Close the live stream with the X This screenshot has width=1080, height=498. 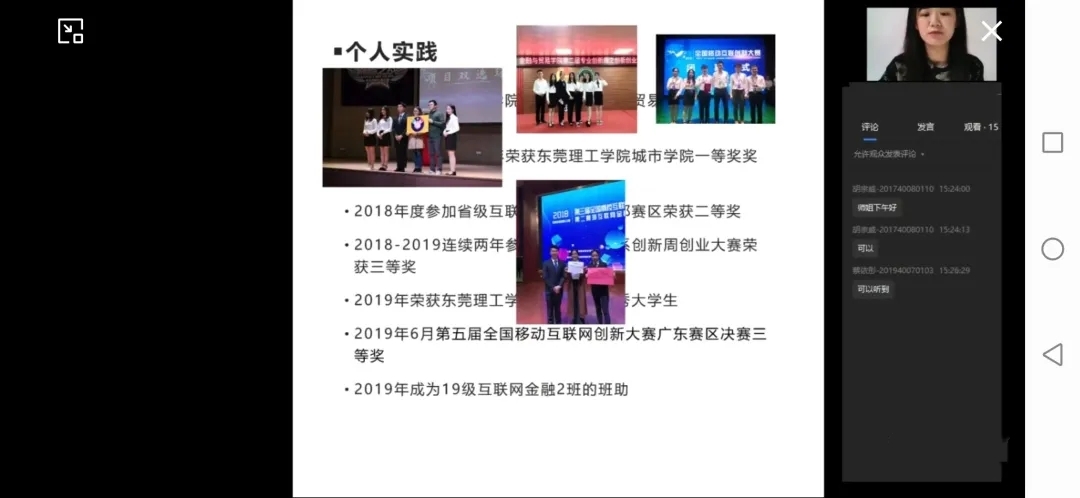tap(991, 31)
